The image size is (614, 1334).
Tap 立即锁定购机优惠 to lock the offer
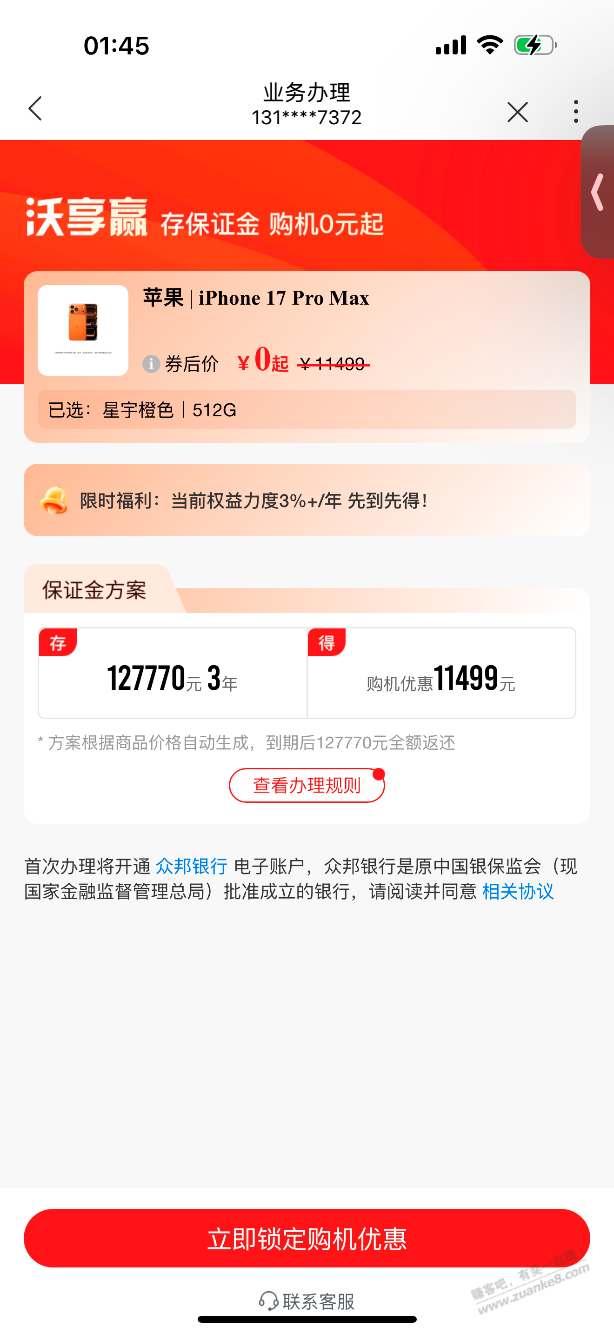(307, 1239)
